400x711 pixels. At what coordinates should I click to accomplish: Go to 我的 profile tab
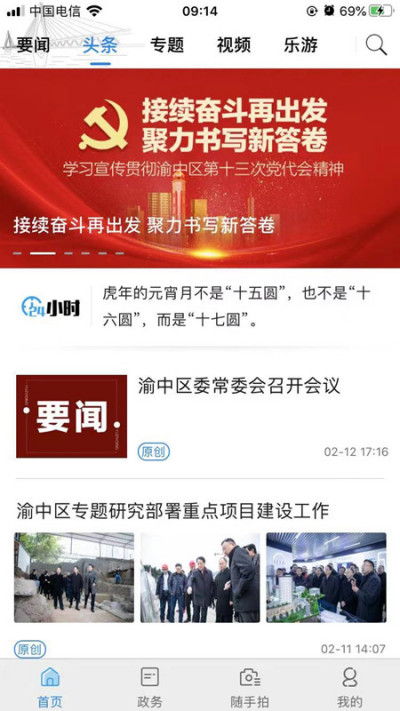350,687
